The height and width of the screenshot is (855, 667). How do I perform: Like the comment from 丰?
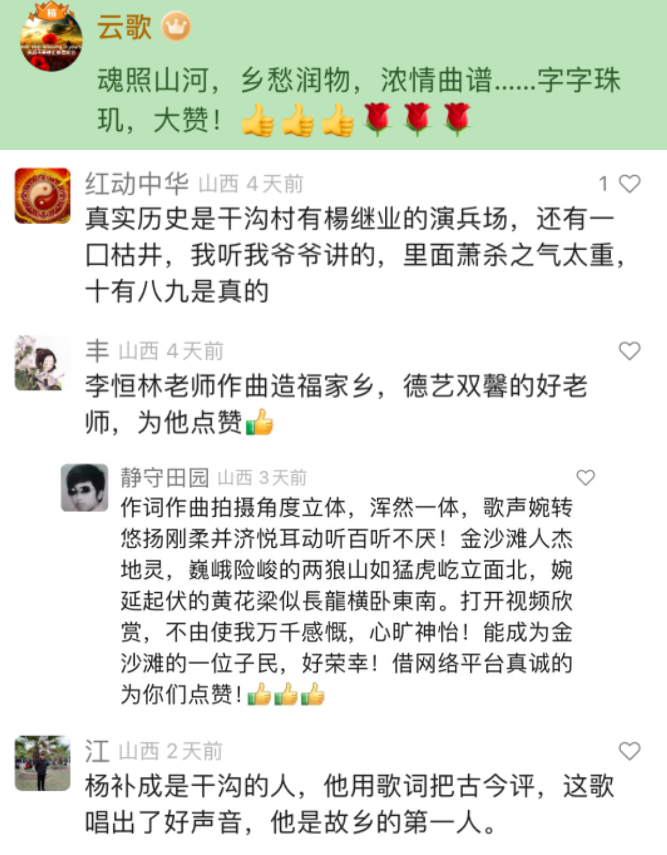(629, 351)
